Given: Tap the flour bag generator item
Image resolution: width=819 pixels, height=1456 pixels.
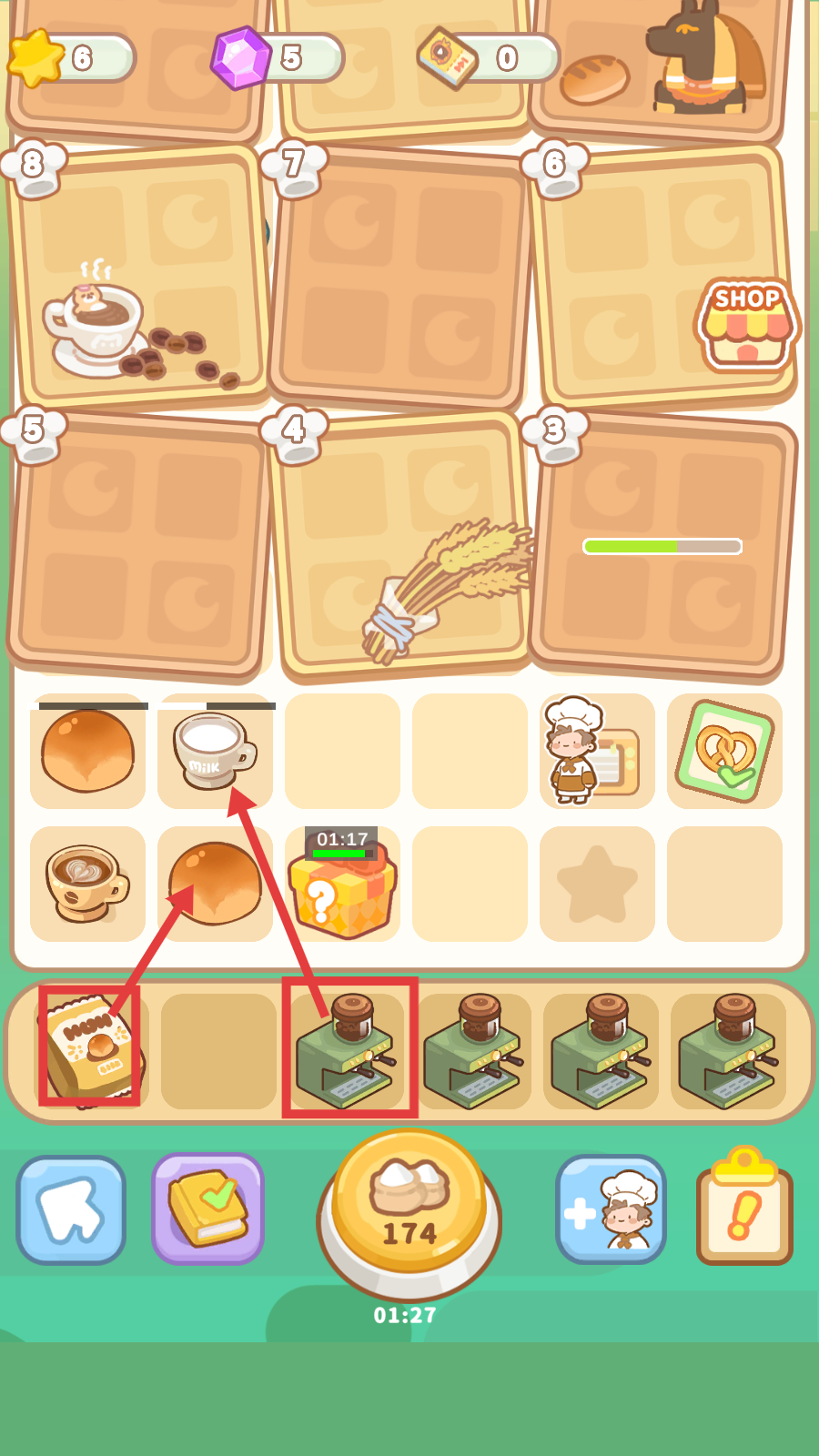Looking at the screenshot, I should [x=89, y=1049].
